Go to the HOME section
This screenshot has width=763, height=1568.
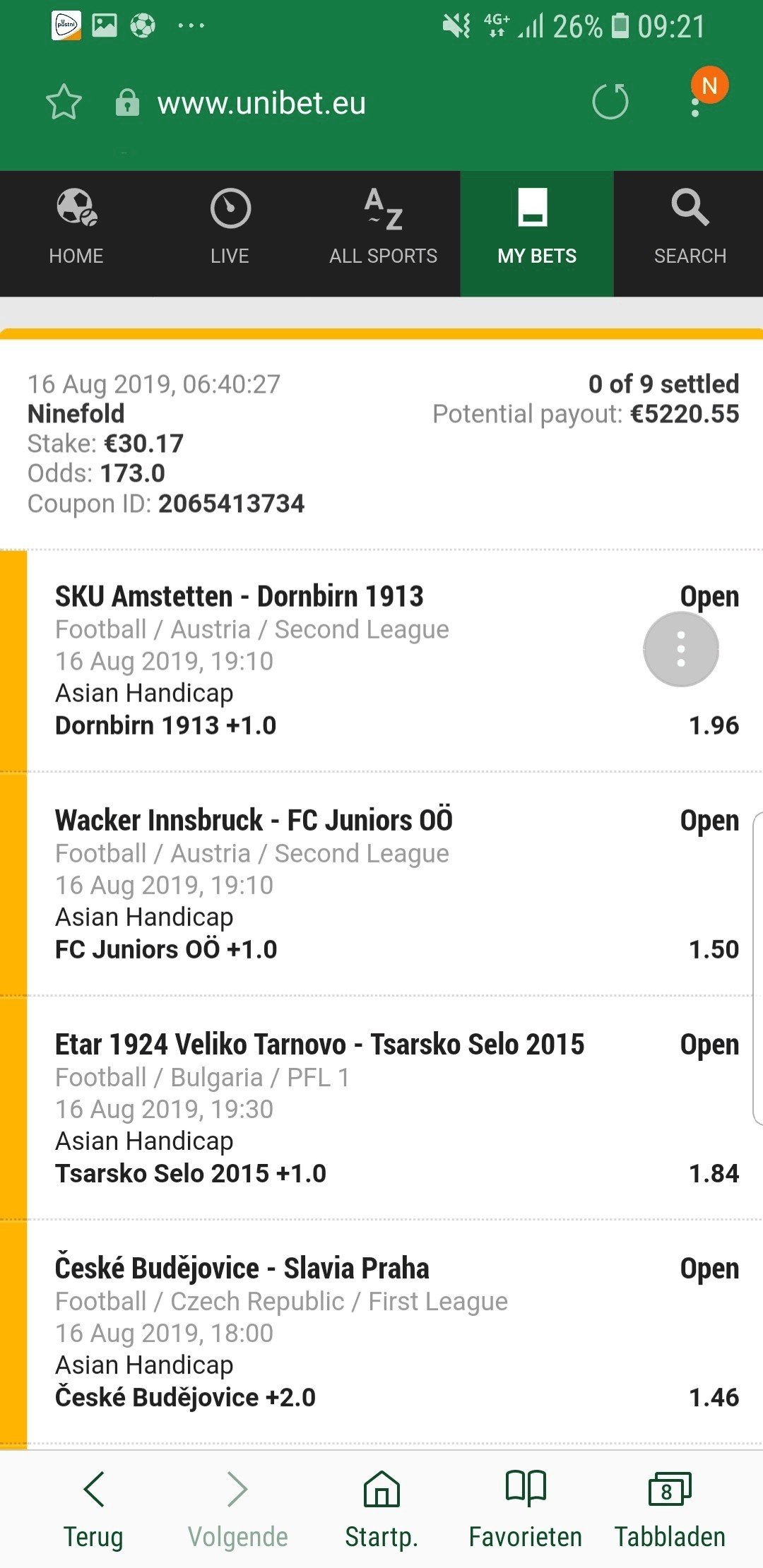(x=76, y=233)
